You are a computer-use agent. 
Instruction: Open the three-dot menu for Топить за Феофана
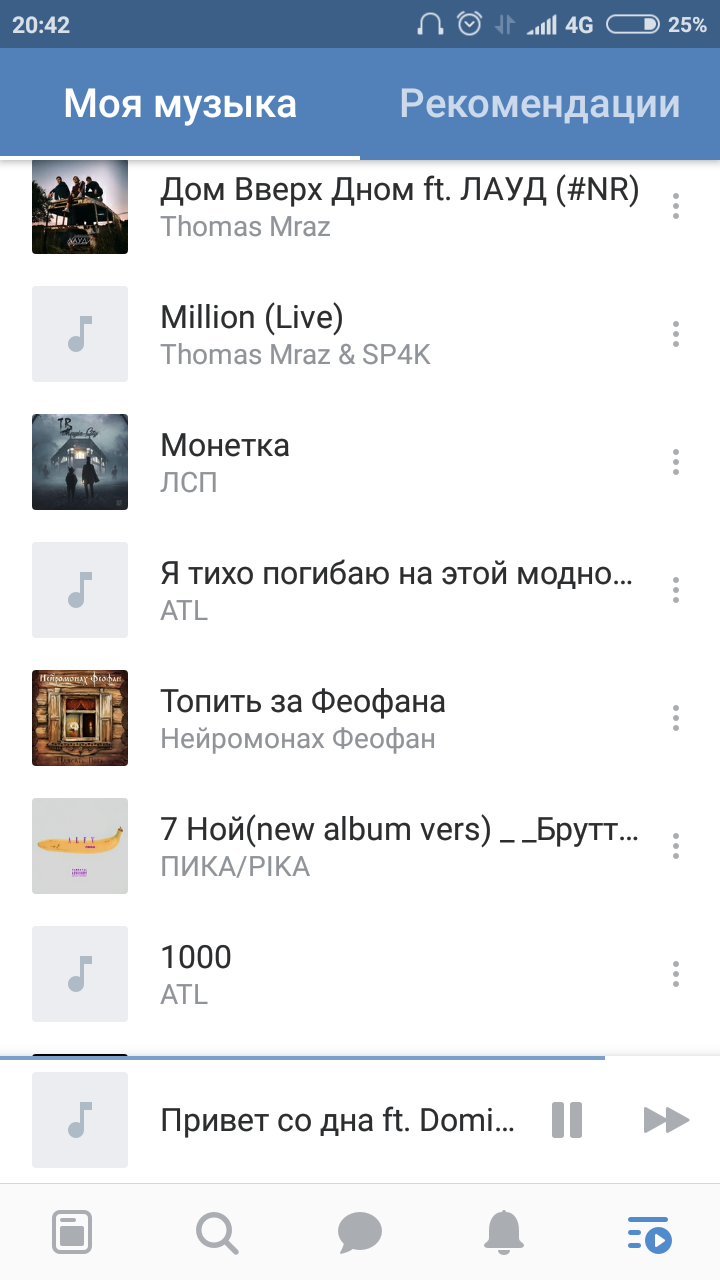click(676, 718)
